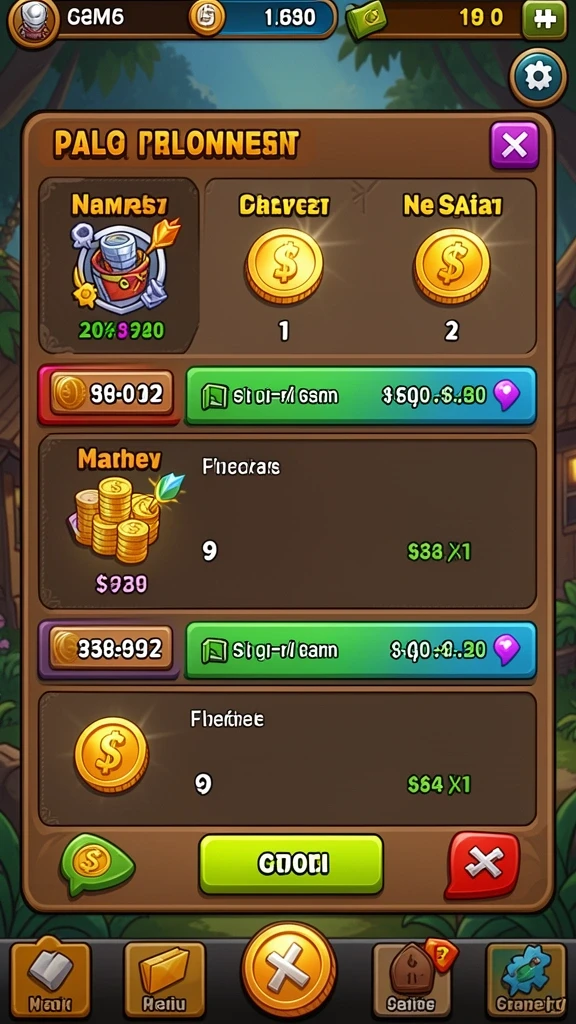The width and height of the screenshot is (576, 1024).
Task: Tap the red 98-002 coin price button
Action: coord(110,394)
